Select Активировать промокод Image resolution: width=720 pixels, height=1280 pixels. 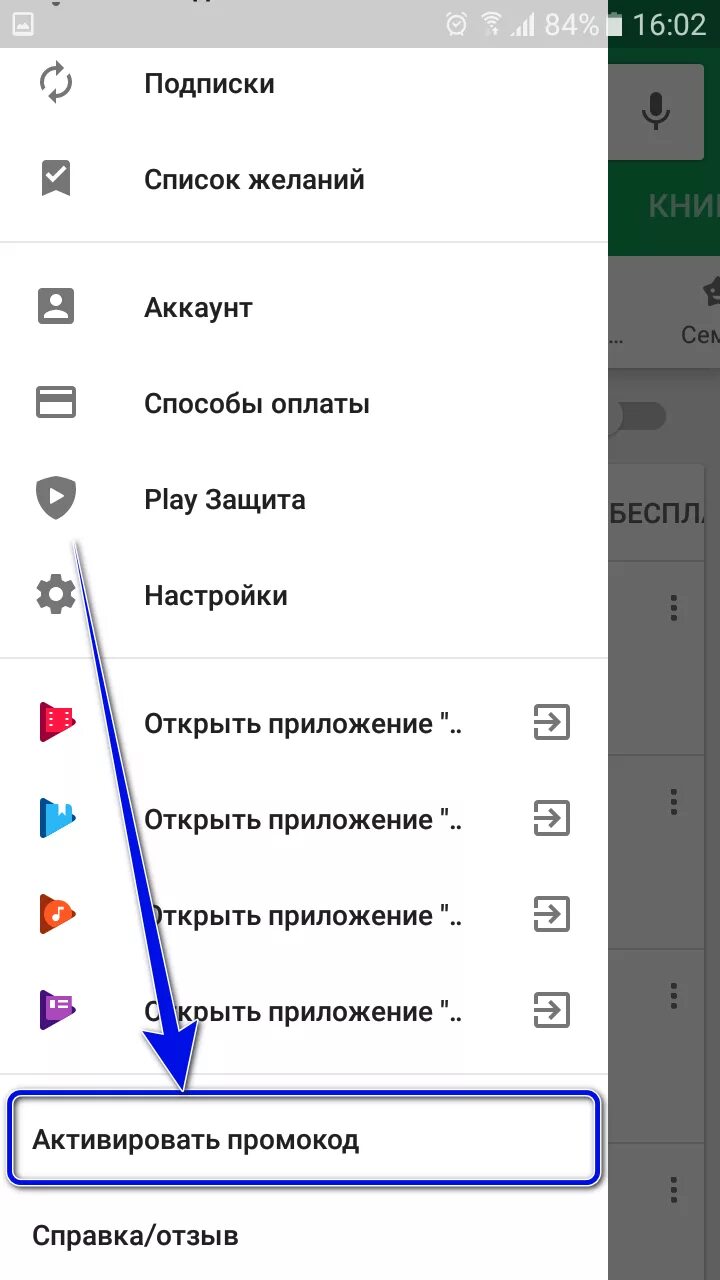coord(304,1140)
